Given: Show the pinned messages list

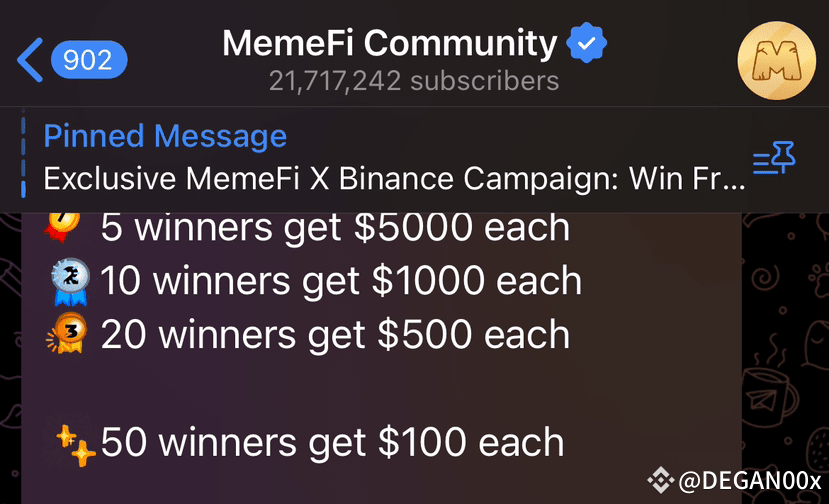Looking at the screenshot, I should (x=773, y=159).
